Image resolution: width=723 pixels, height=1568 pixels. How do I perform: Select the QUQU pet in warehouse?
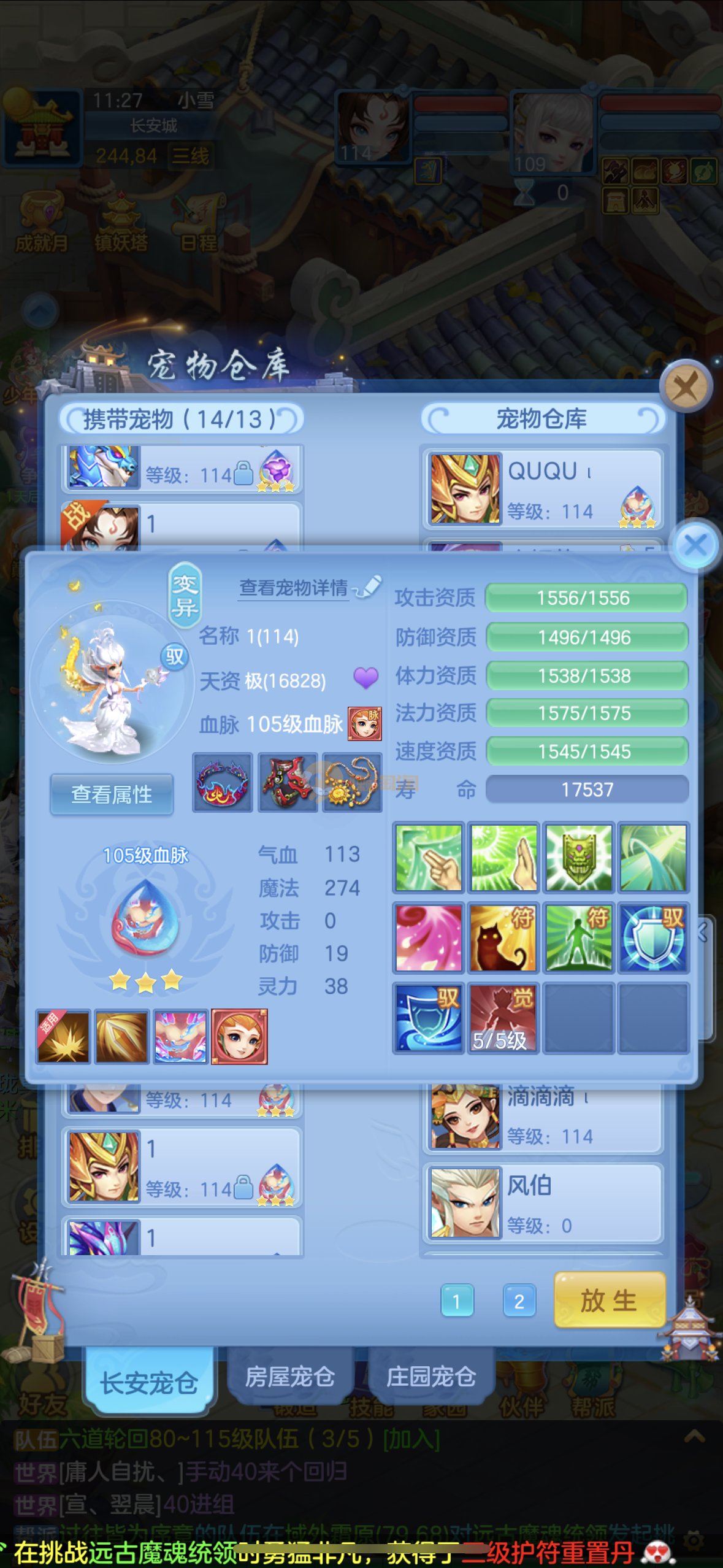point(542,489)
